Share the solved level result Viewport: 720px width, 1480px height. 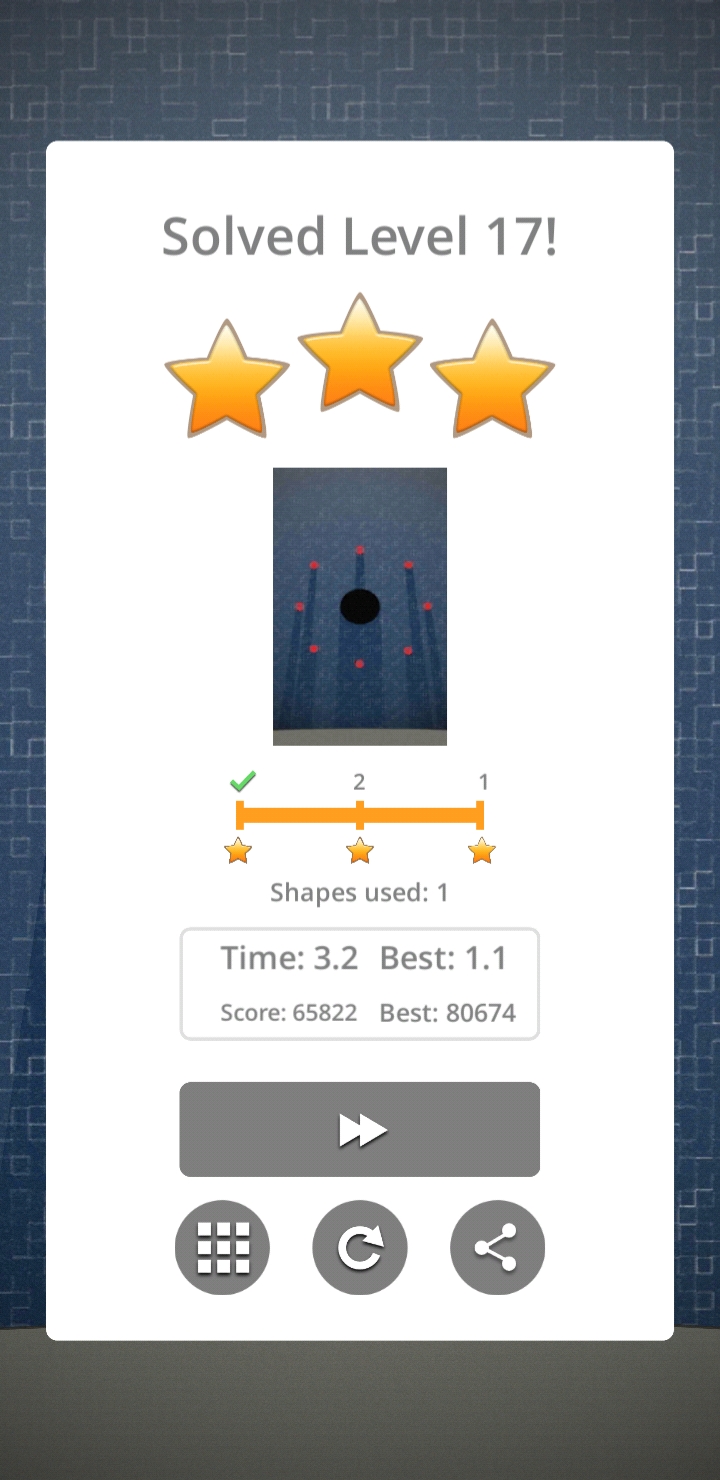(x=497, y=1247)
